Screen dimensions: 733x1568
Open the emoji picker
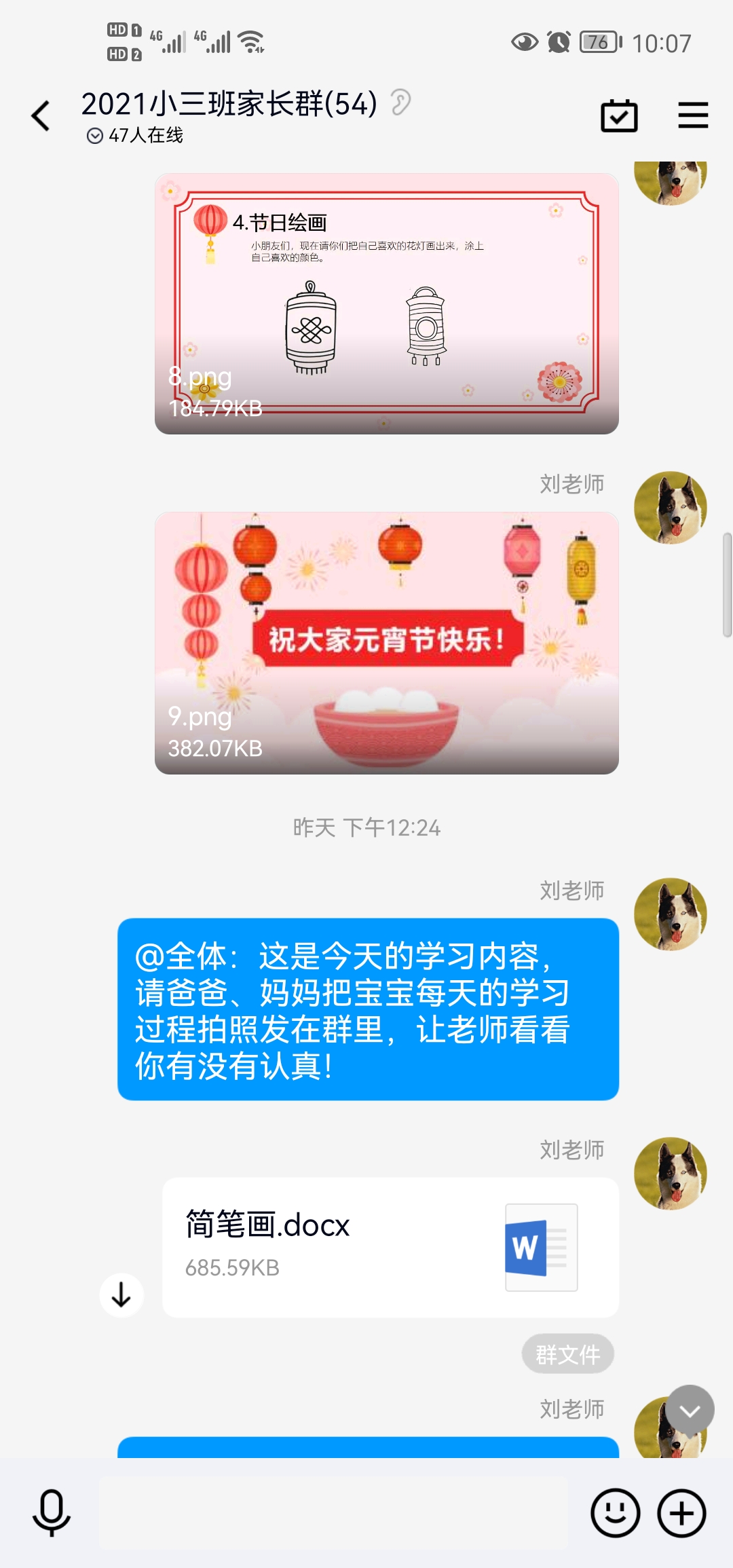[615, 1512]
